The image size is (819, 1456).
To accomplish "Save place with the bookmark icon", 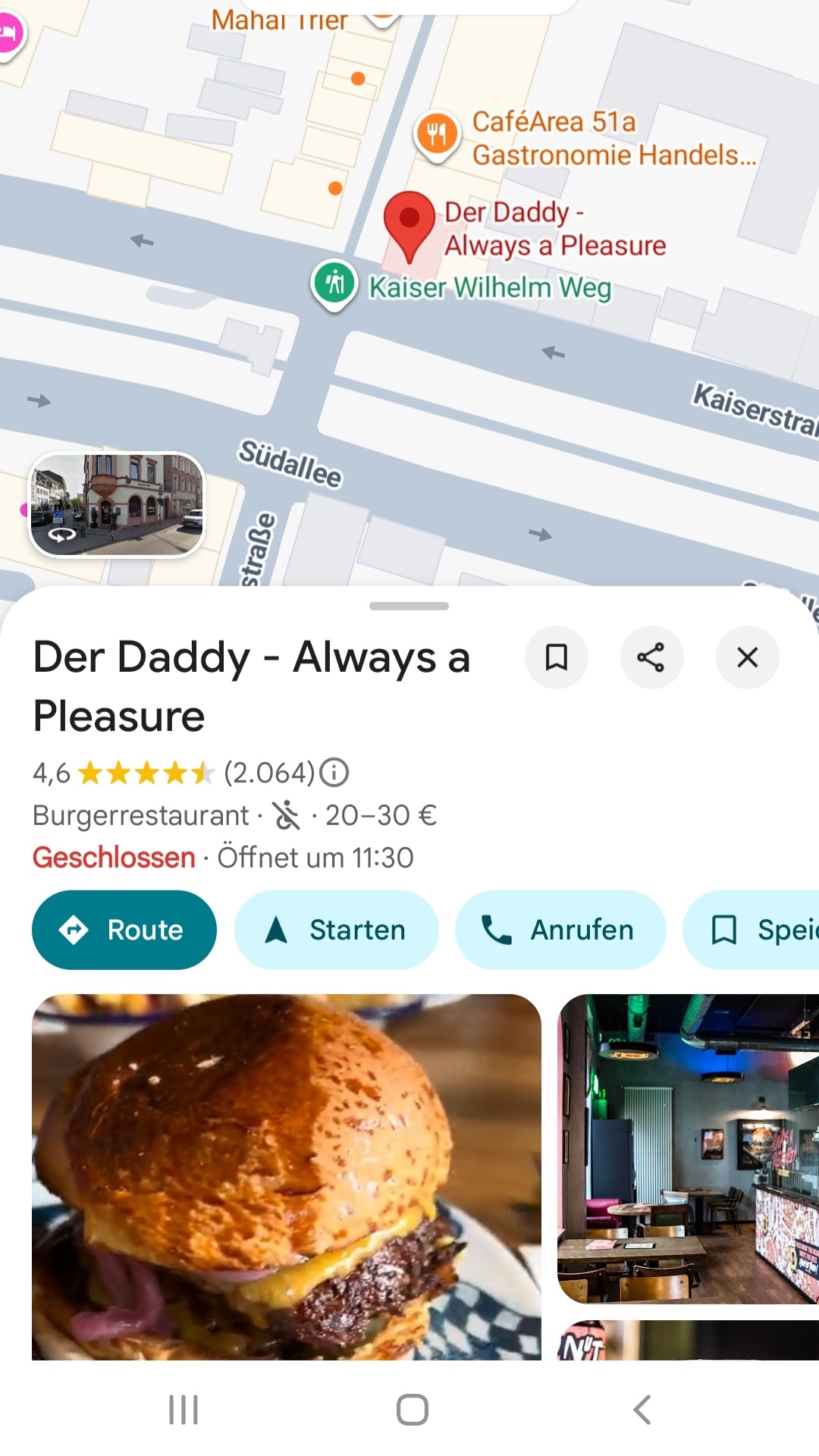I will pos(557,657).
